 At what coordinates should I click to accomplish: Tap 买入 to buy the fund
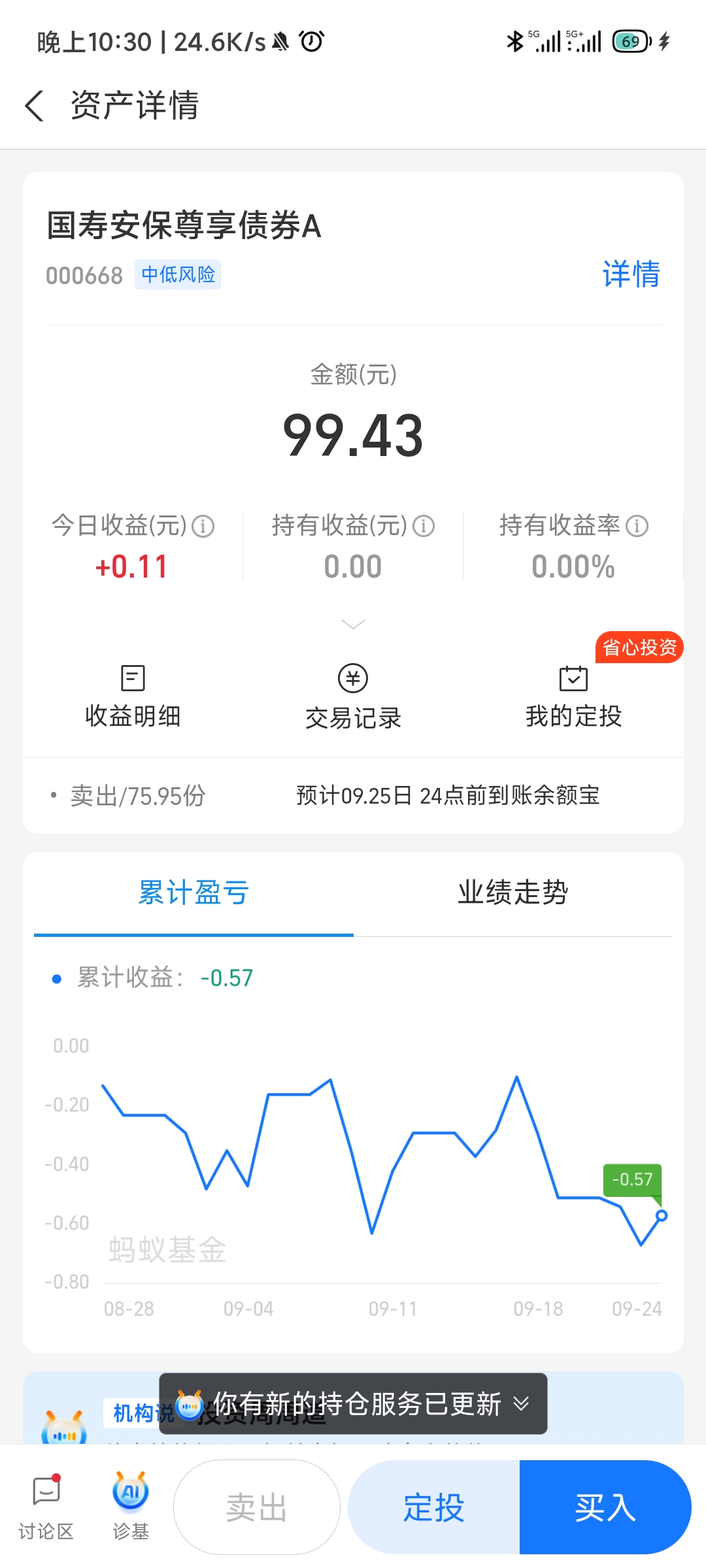pyautogui.click(x=605, y=1508)
